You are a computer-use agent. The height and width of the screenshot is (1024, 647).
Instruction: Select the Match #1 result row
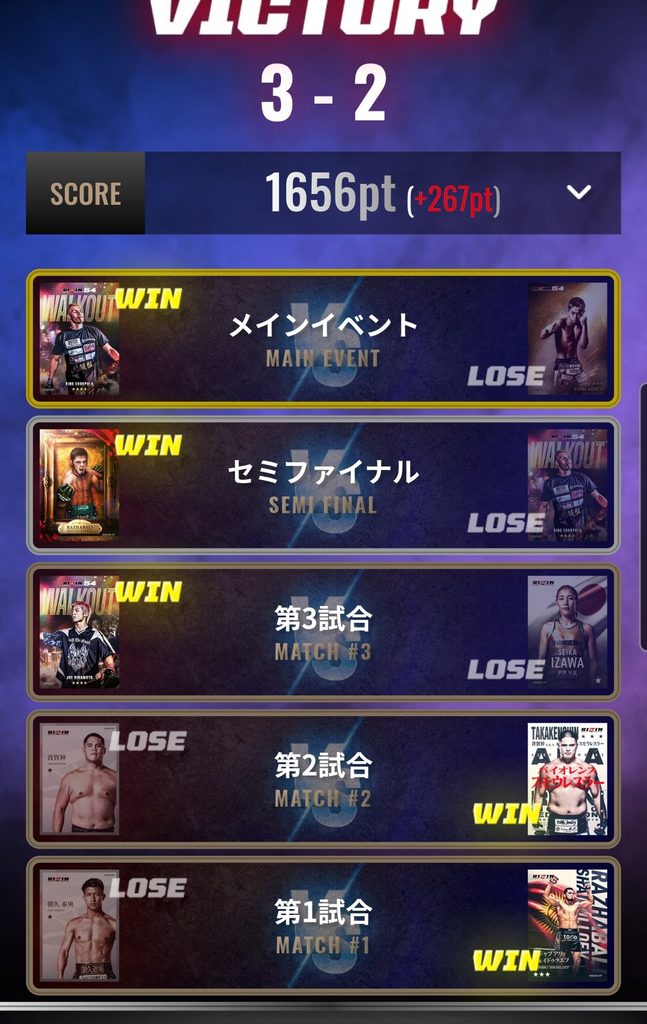tap(323, 925)
